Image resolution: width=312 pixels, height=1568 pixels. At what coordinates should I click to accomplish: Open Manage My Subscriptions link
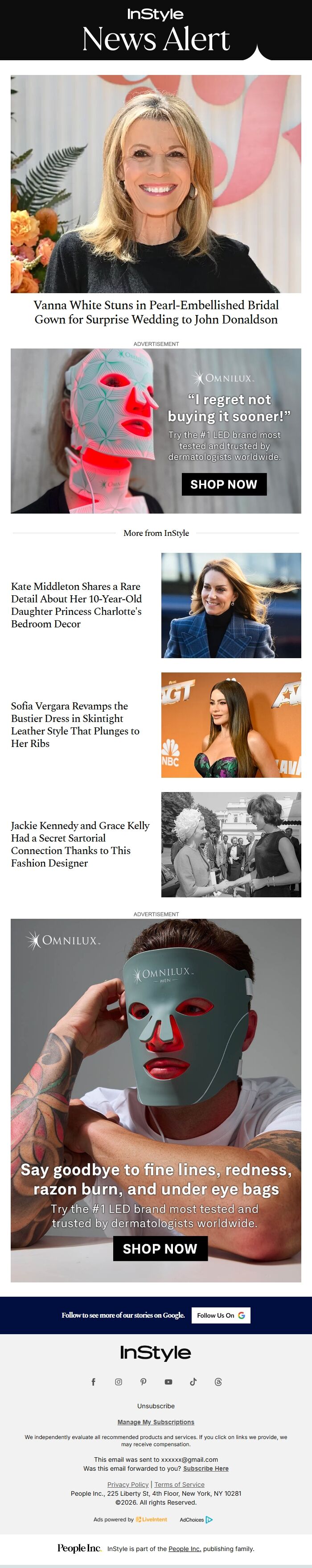pos(156,1422)
